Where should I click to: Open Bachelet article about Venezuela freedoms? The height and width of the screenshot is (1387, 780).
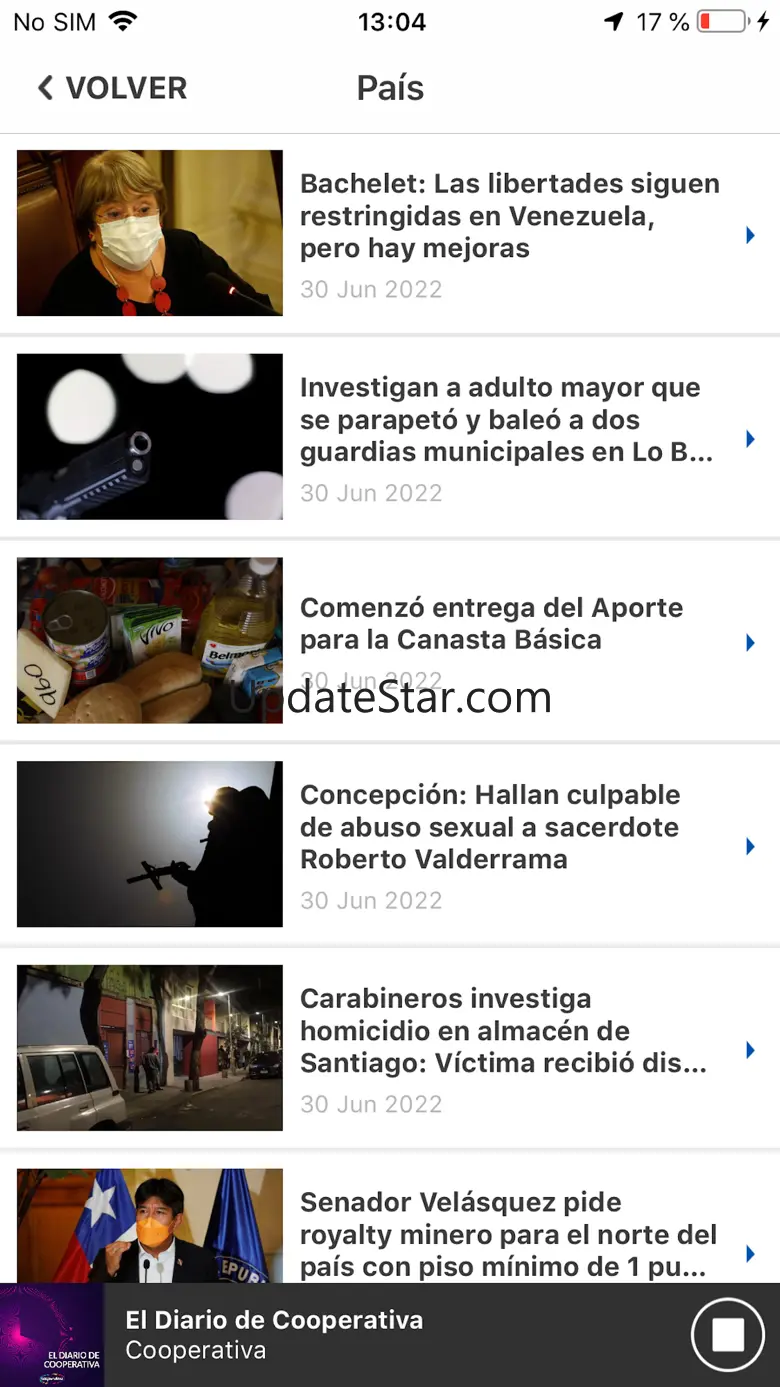[390, 234]
